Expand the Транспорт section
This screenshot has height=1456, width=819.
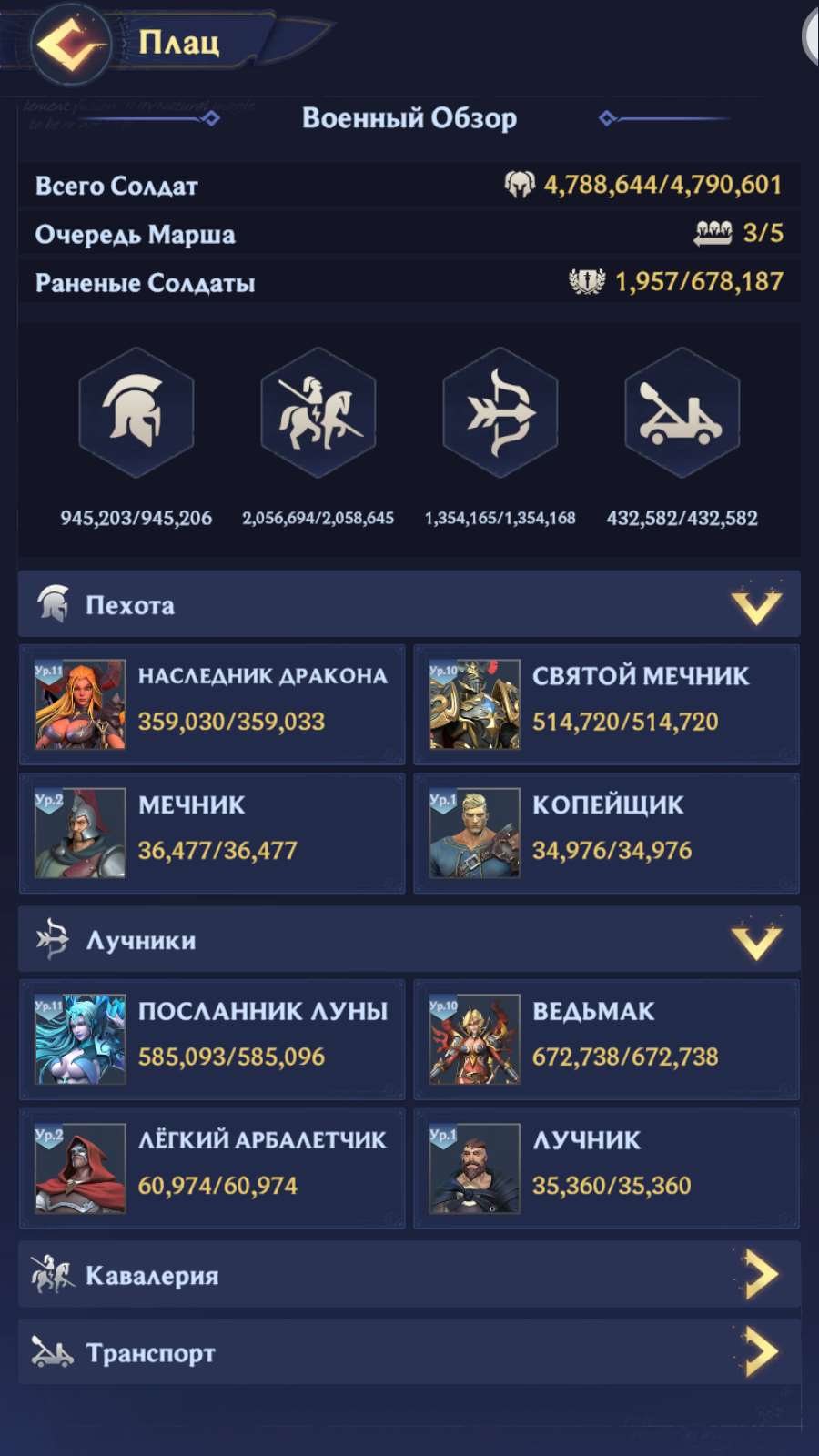click(x=759, y=1353)
